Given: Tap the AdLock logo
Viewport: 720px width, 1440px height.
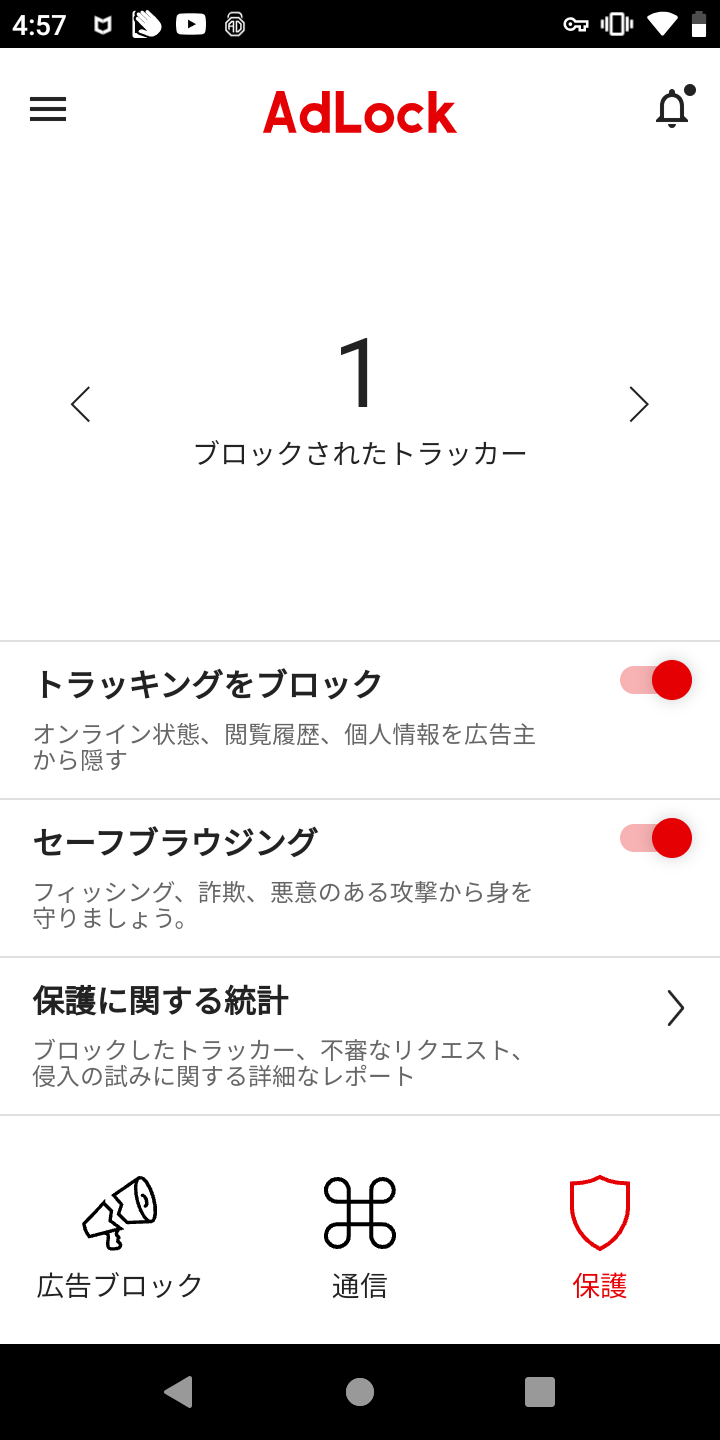Looking at the screenshot, I should pos(359,113).
